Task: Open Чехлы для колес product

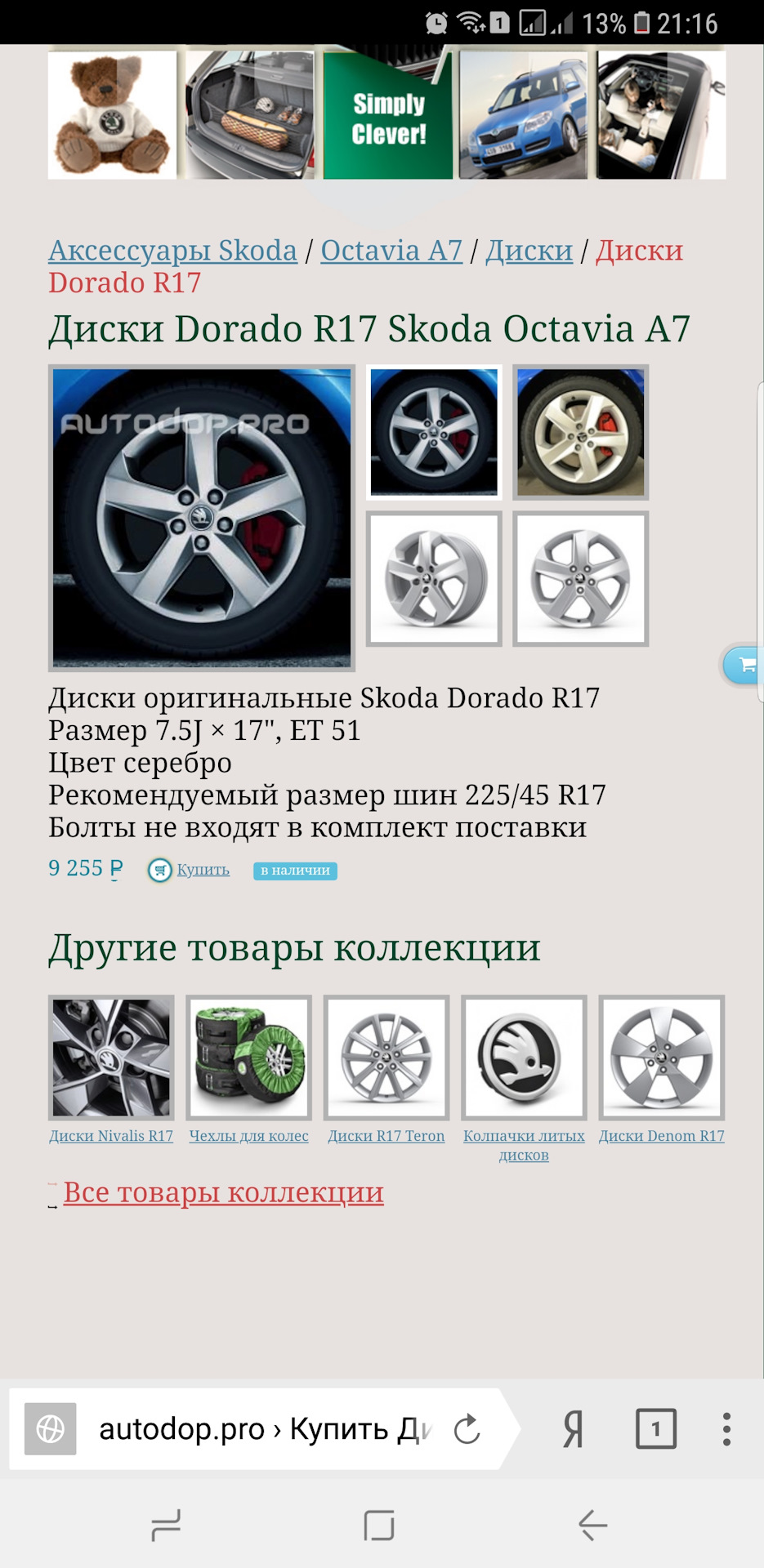Action: pyautogui.click(x=248, y=1058)
